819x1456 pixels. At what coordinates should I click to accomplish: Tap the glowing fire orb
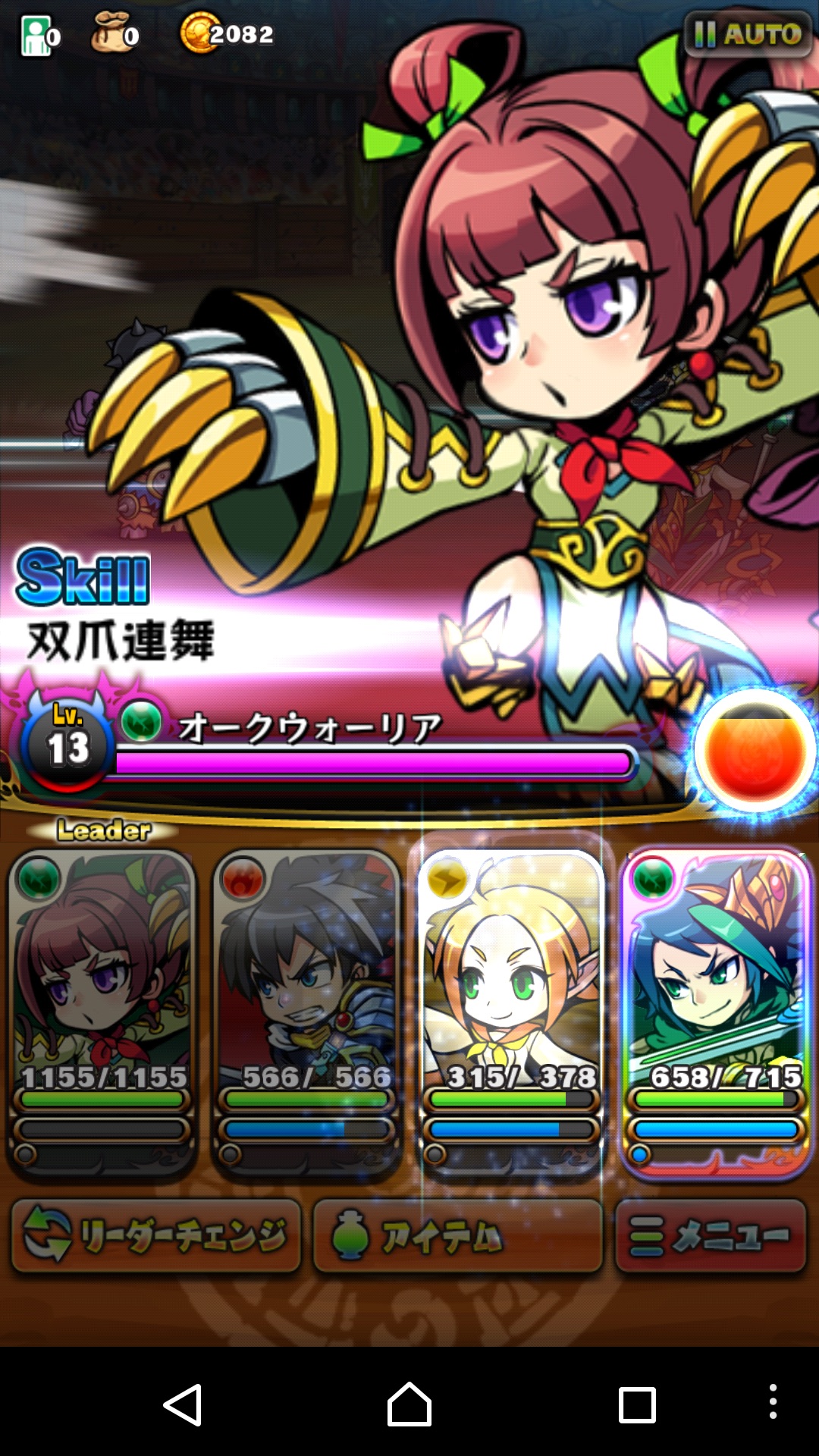point(754,751)
